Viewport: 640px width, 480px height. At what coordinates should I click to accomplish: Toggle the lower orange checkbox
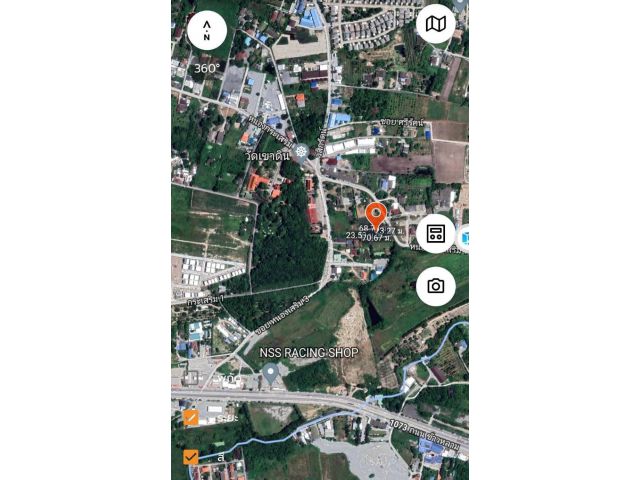pyautogui.click(x=191, y=457)
